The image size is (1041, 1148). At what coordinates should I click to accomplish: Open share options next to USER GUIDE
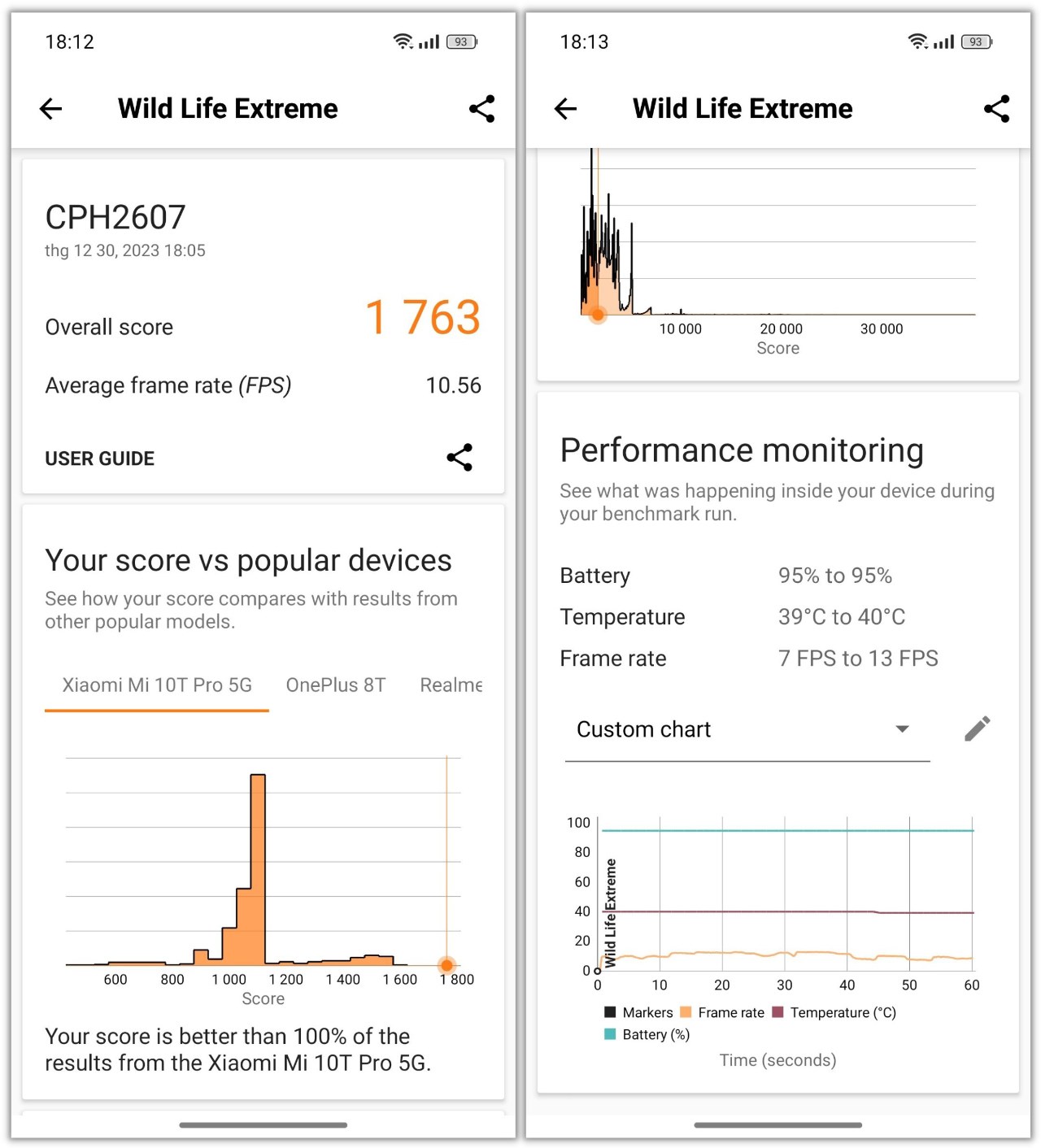460,458
